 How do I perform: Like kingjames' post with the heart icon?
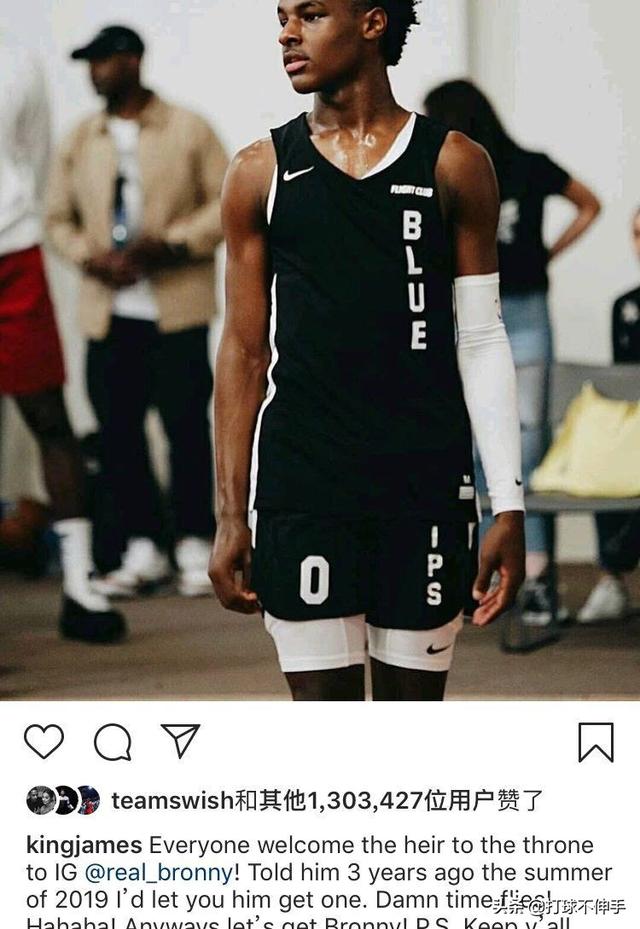tap(44, 742)
